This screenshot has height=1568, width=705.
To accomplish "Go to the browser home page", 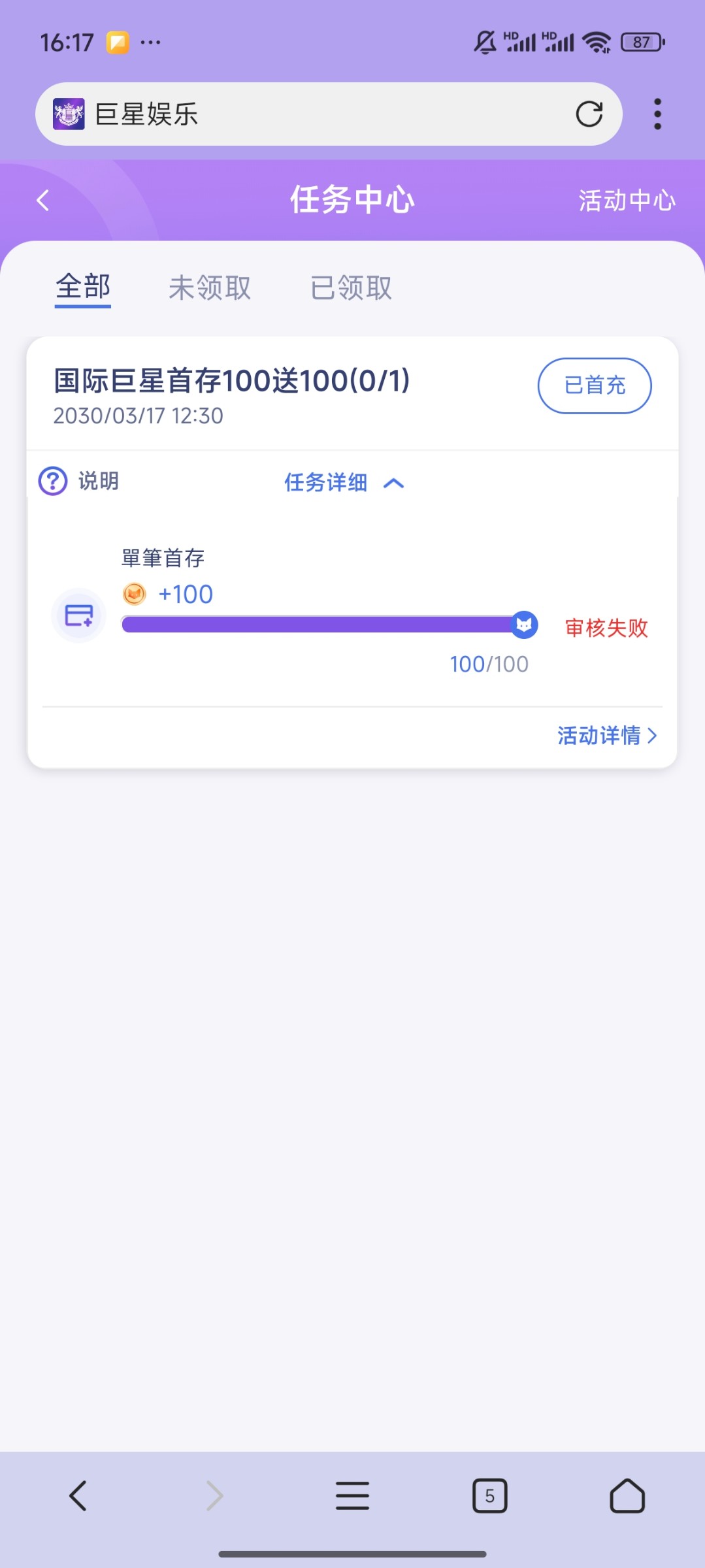I will tap(627, 1495).
